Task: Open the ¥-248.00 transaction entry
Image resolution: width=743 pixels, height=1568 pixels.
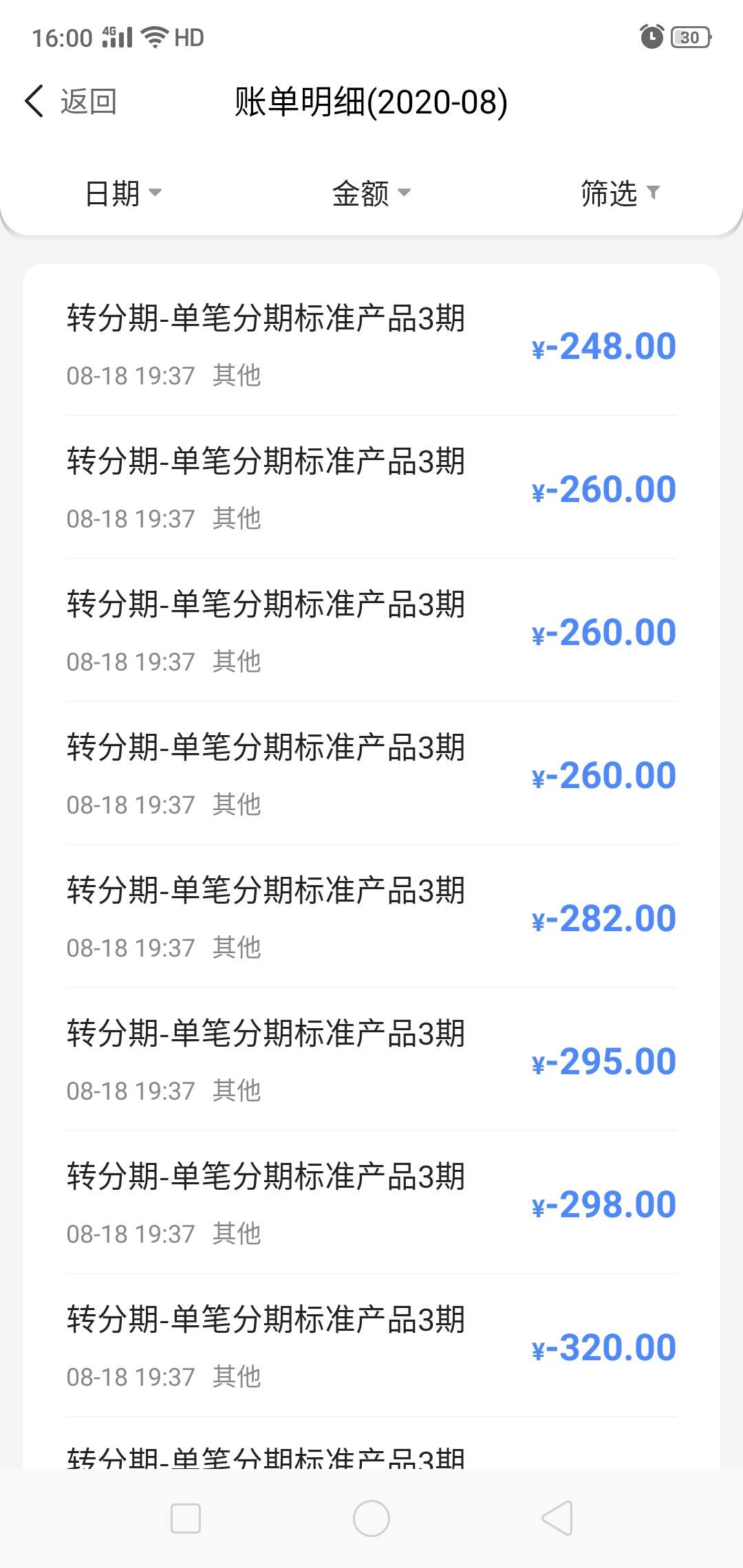Action: pyautogui.click(x=371, y=345)
